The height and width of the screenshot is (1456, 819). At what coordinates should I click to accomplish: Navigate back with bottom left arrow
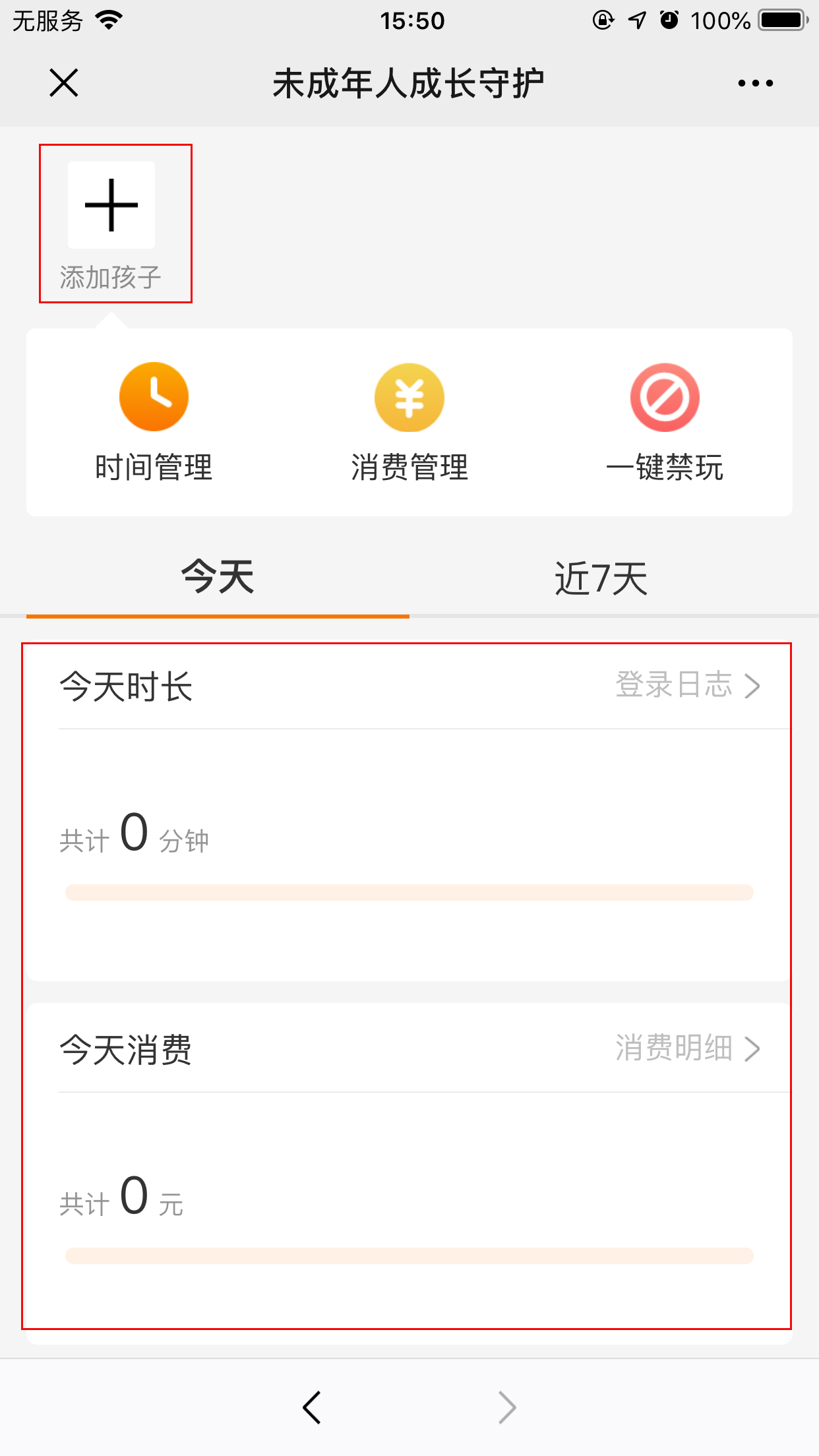(311, 1407)
